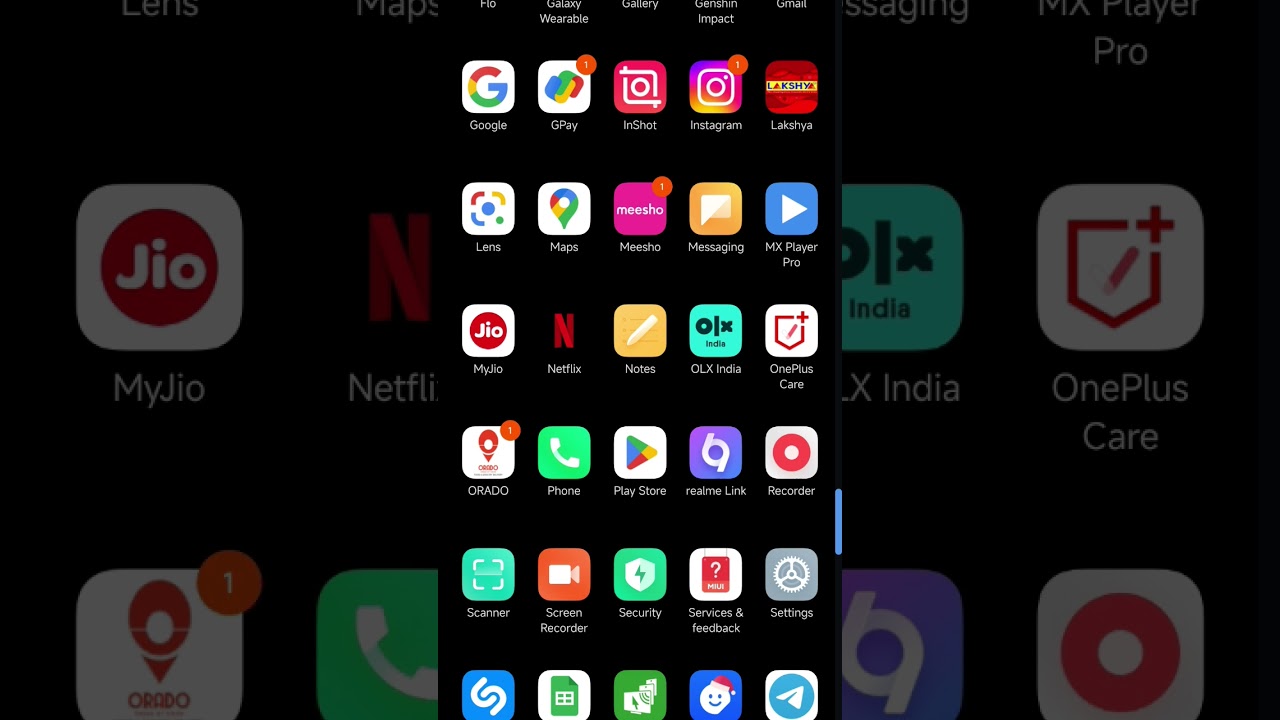
Task: Open device Settings
Action: 791,575
